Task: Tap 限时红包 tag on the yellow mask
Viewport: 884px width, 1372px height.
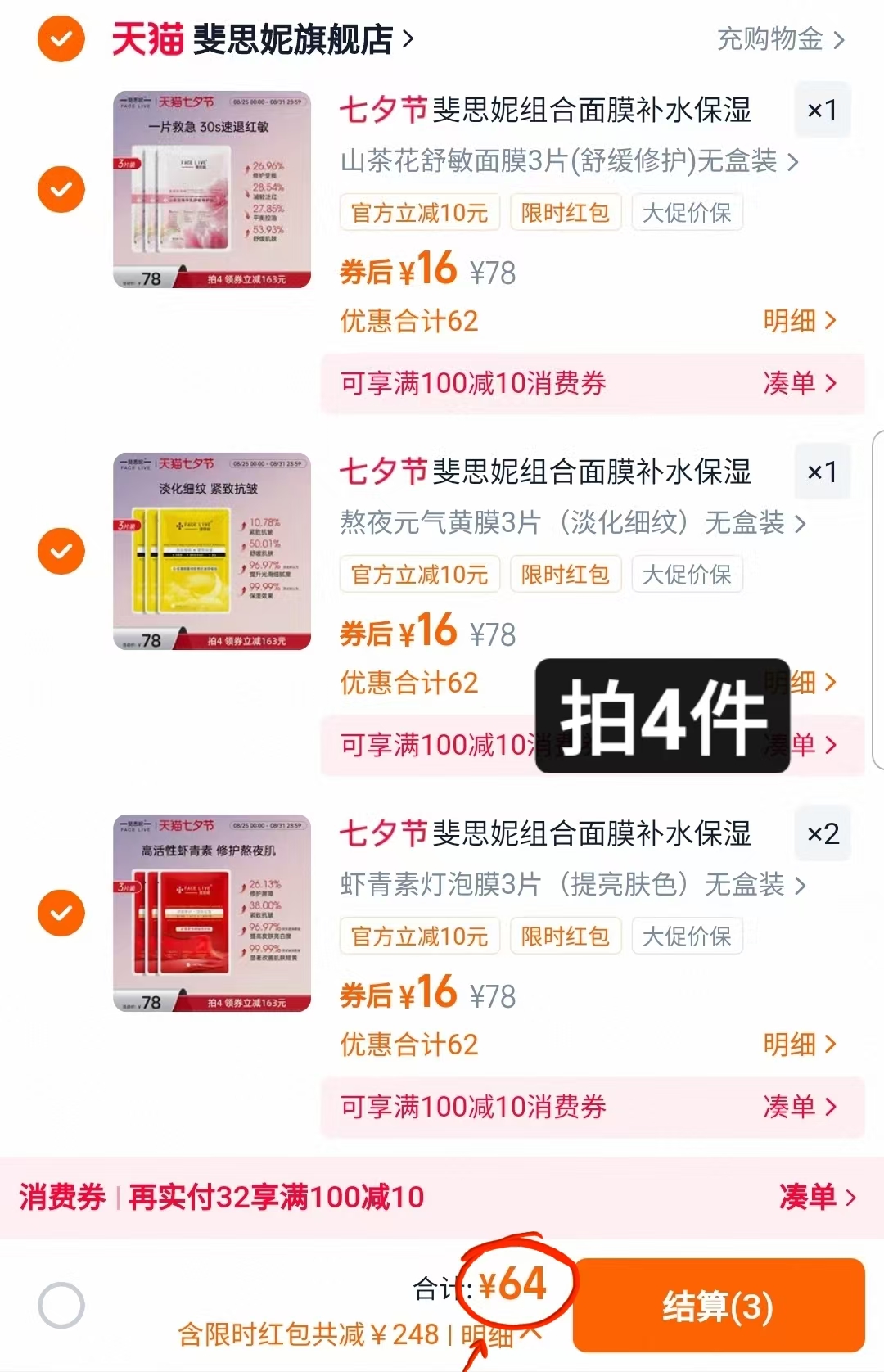Action: [x=566, y=574]
